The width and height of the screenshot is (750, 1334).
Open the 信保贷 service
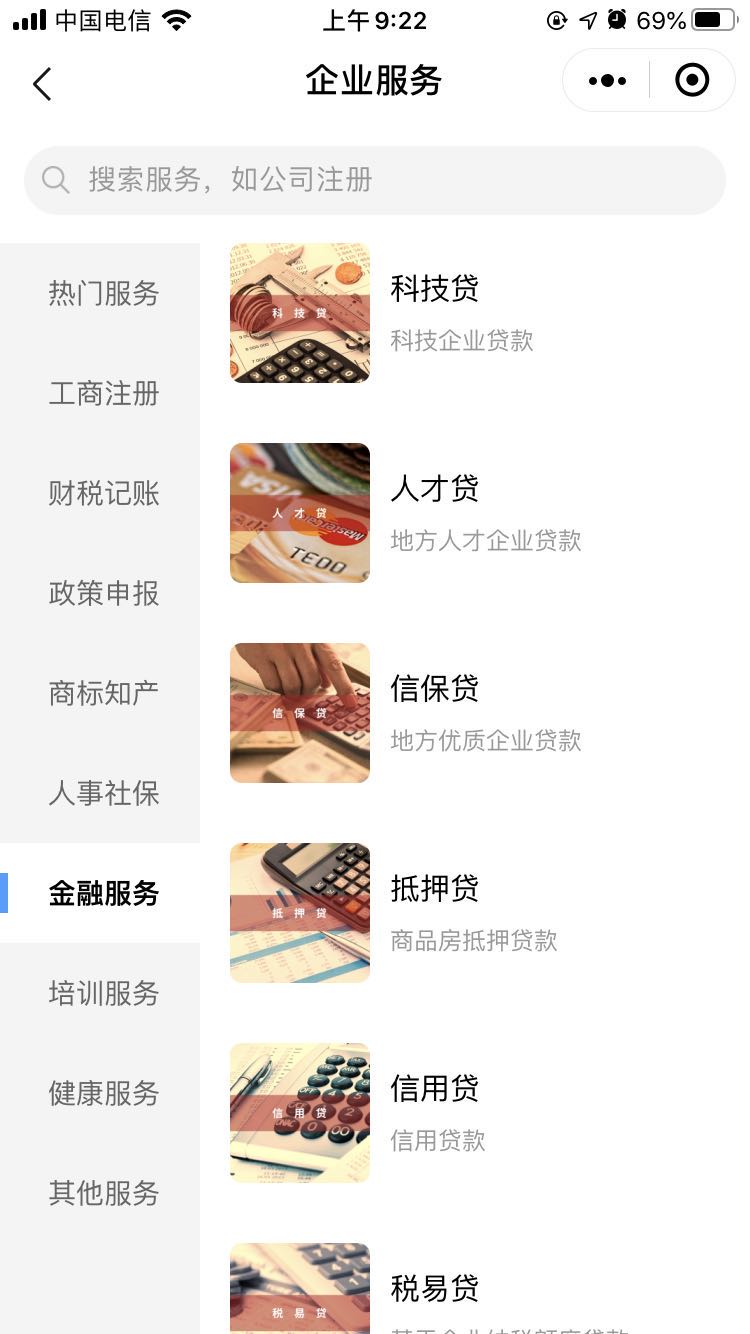click(475, 713)
